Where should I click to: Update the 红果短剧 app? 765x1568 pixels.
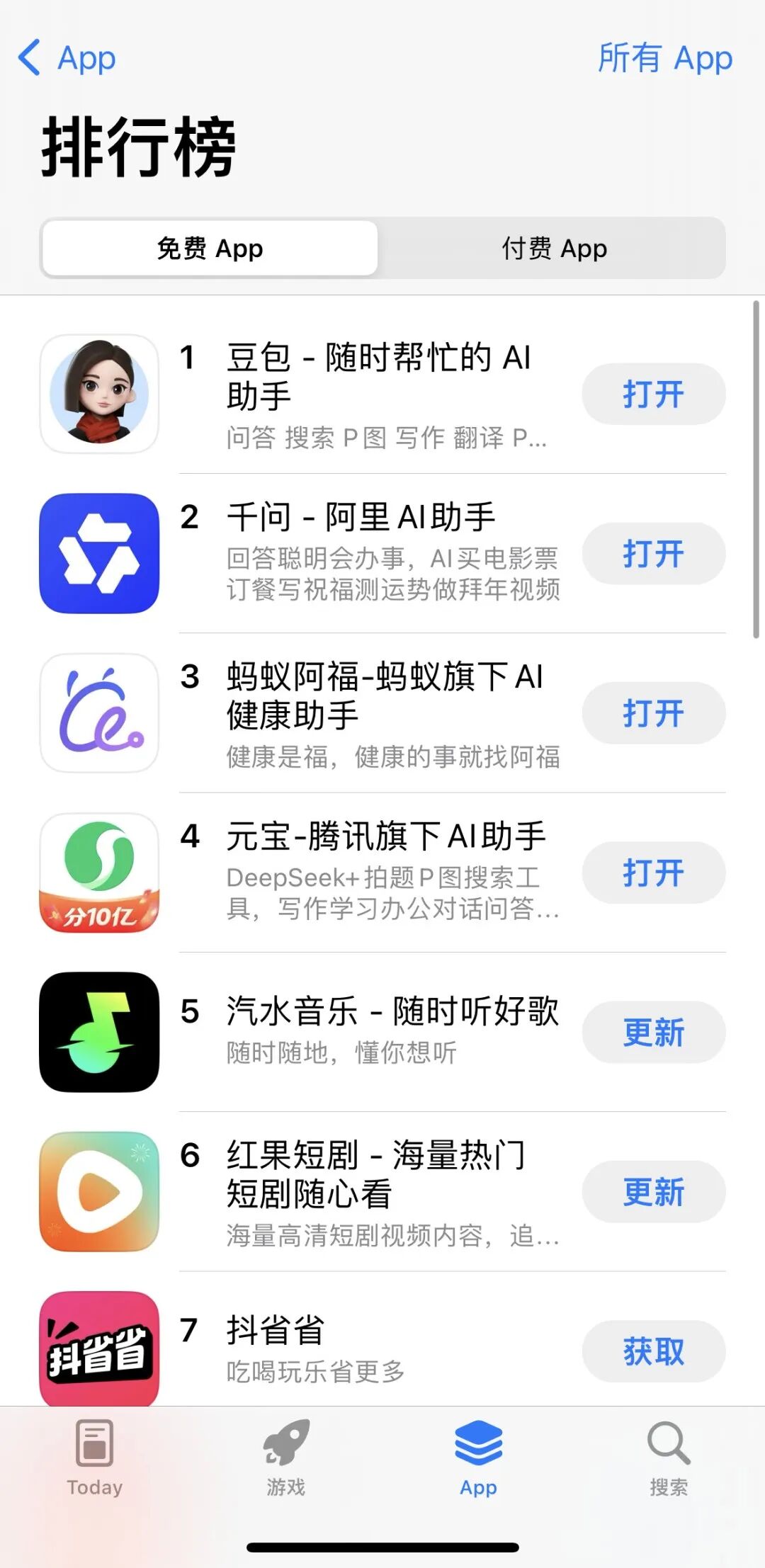(653, 1192)
